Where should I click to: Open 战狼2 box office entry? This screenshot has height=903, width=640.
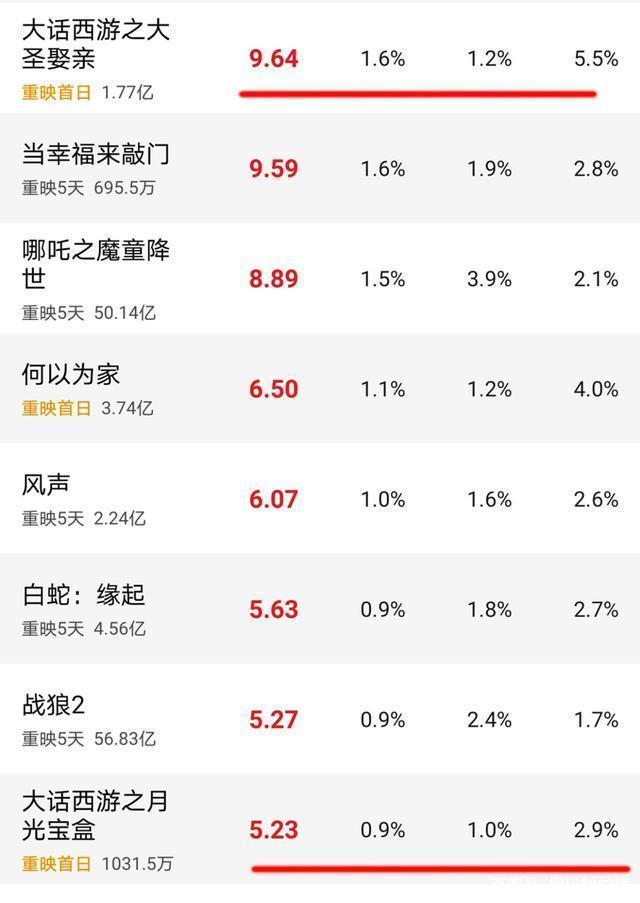[x=54, y=706]
